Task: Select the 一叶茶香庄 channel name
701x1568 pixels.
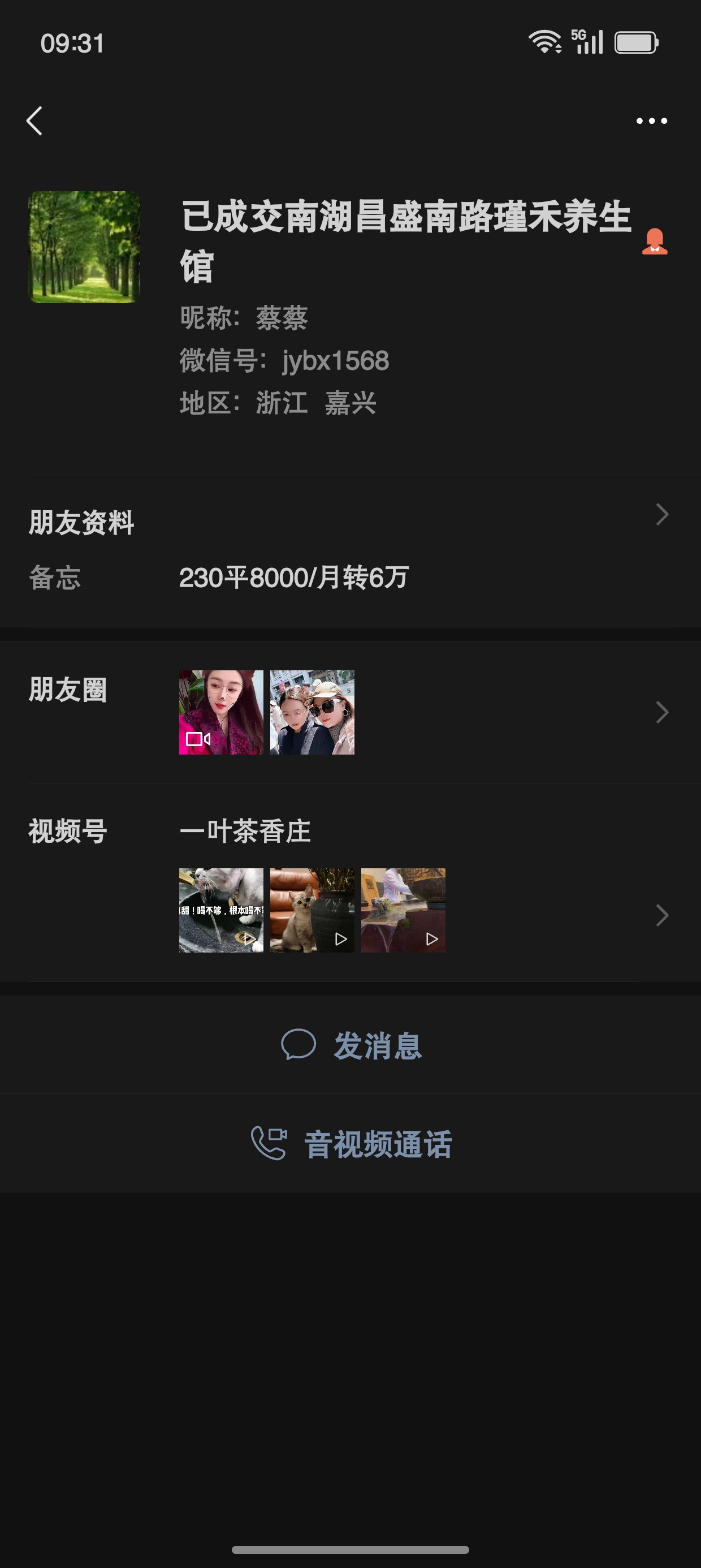Action: point(245,833)
